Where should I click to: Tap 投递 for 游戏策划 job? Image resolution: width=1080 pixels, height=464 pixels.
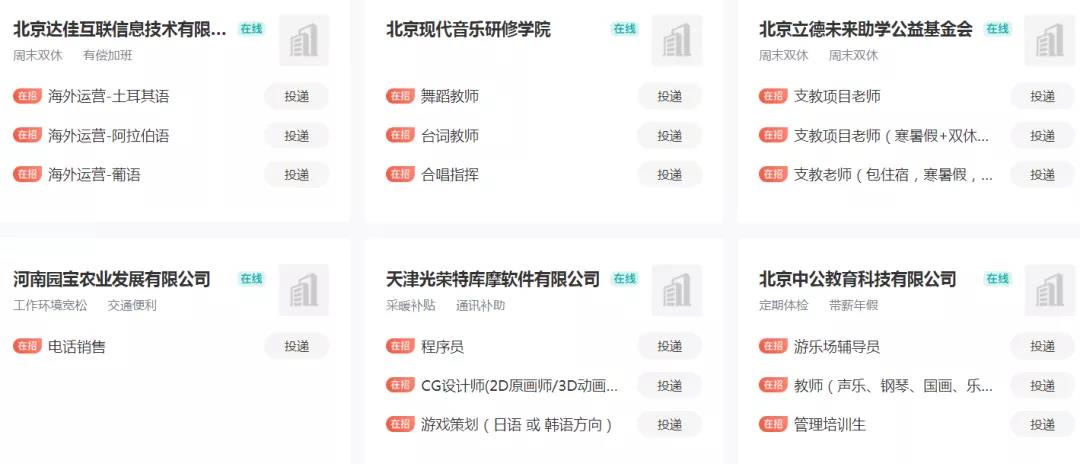[x=669, y=424]
